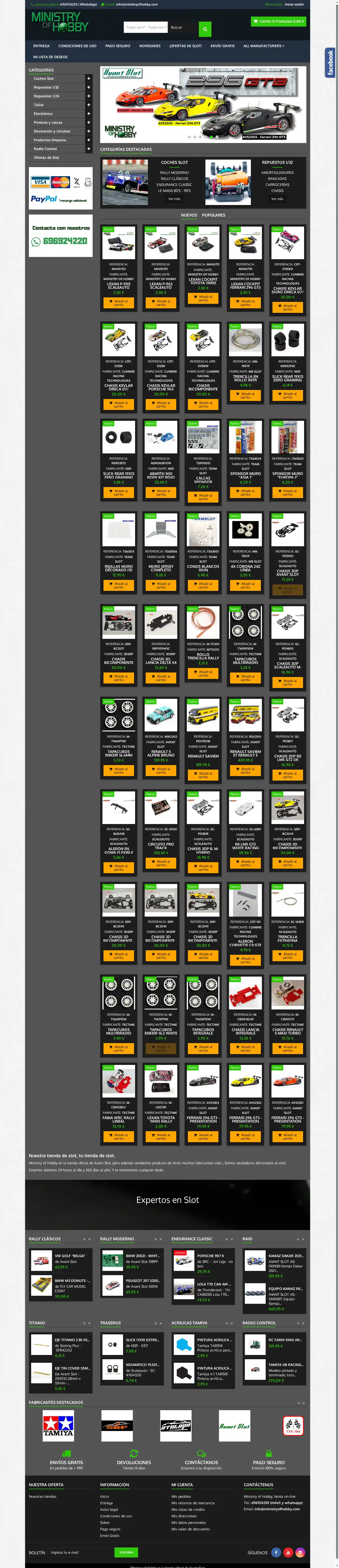Add LEXAN P-9X8 SCALEAUTO to cart
This screenshot has width=339, height=1568.
click(119, 303)
